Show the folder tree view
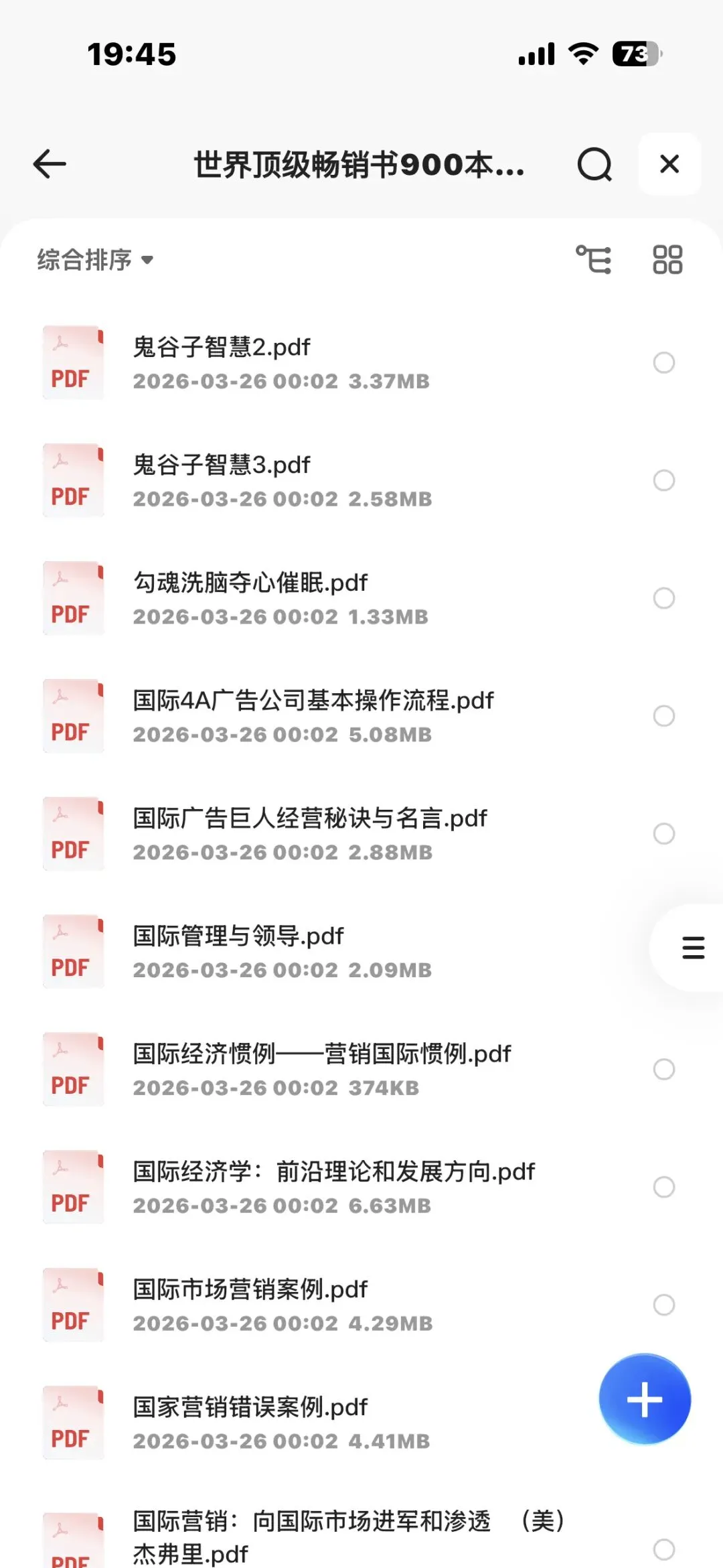The image size is (723, 1568). pos(594,260)
